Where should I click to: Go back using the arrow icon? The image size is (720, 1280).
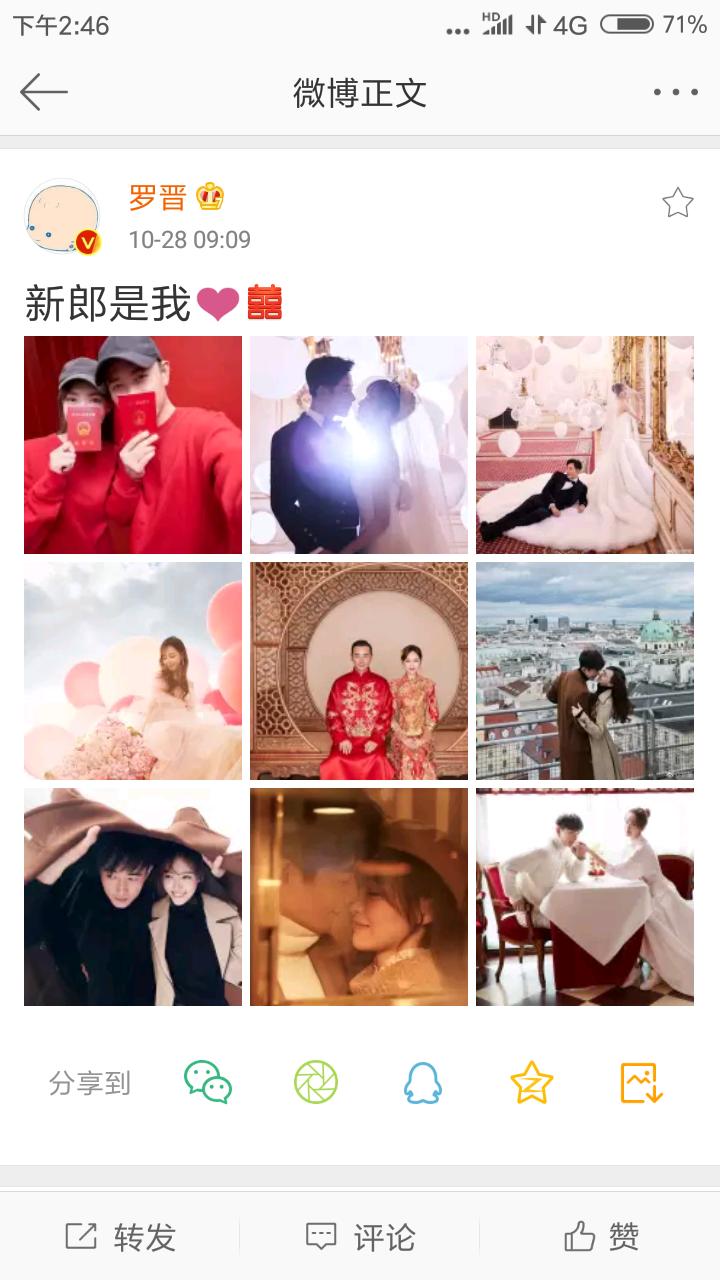[43, 92]
